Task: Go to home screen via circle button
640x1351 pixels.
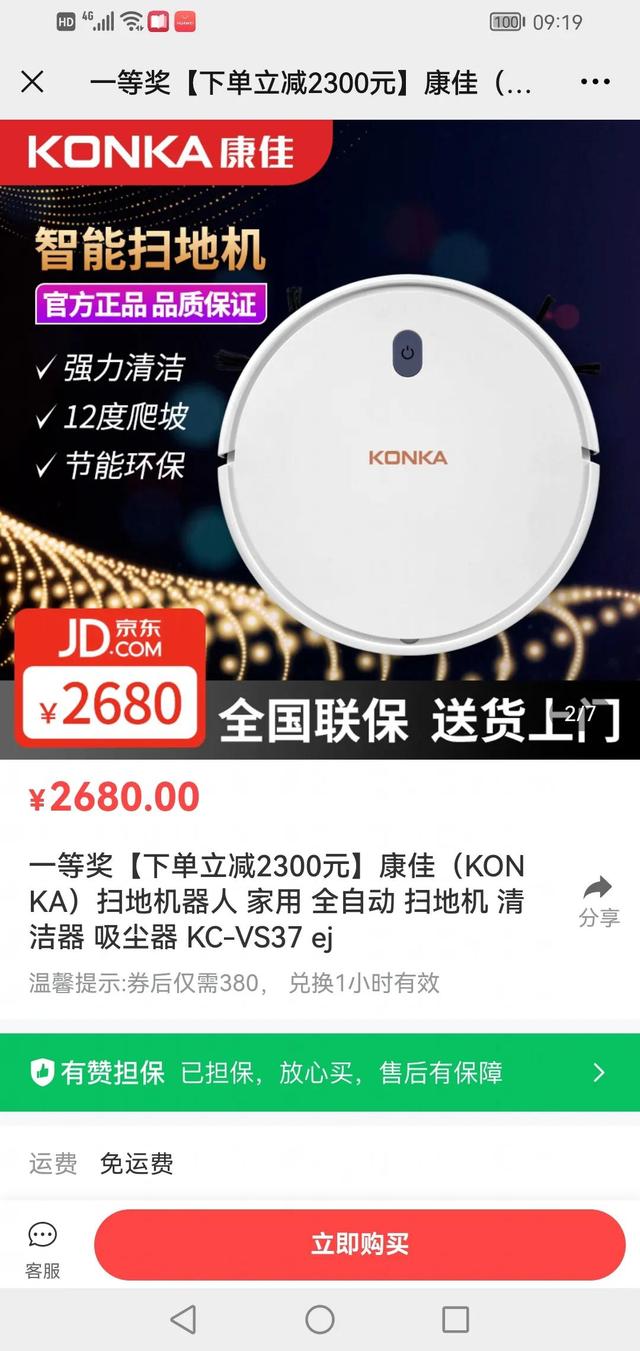Action: (320, 1320)
